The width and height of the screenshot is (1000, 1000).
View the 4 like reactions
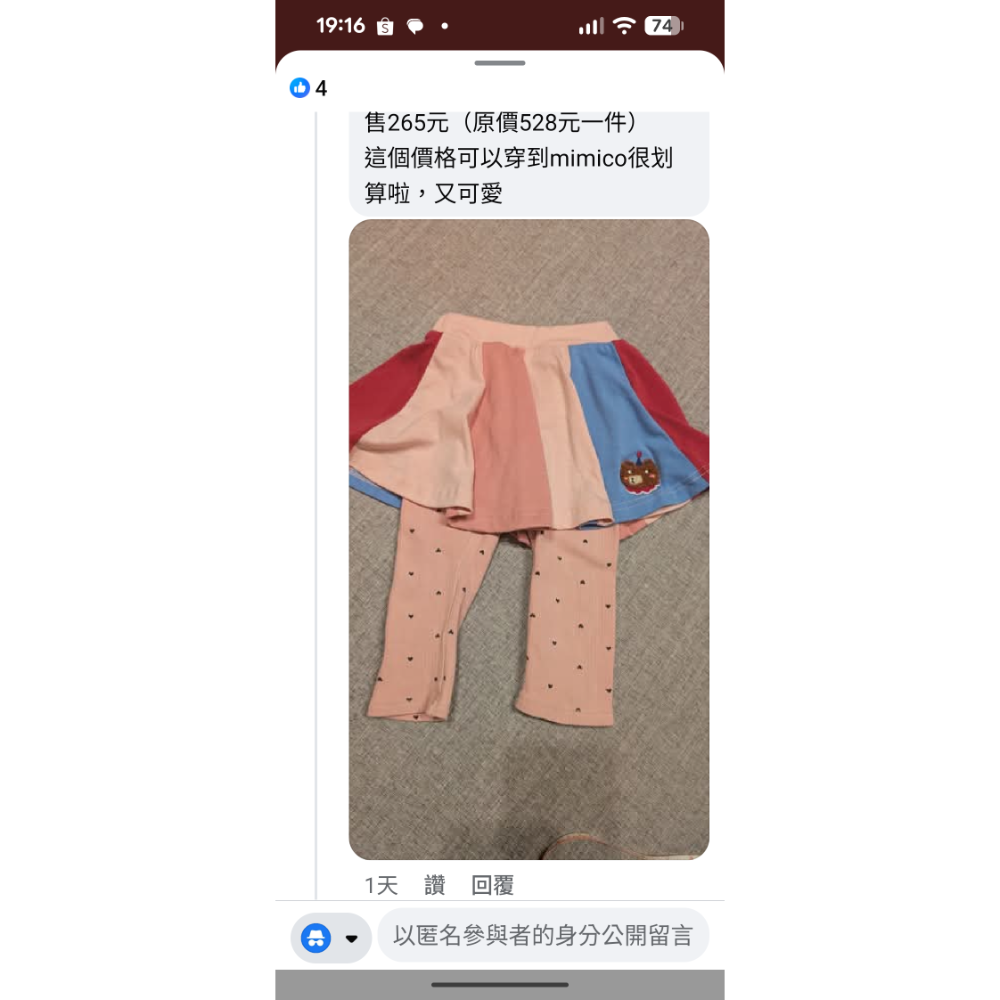(x=308, y=88)
